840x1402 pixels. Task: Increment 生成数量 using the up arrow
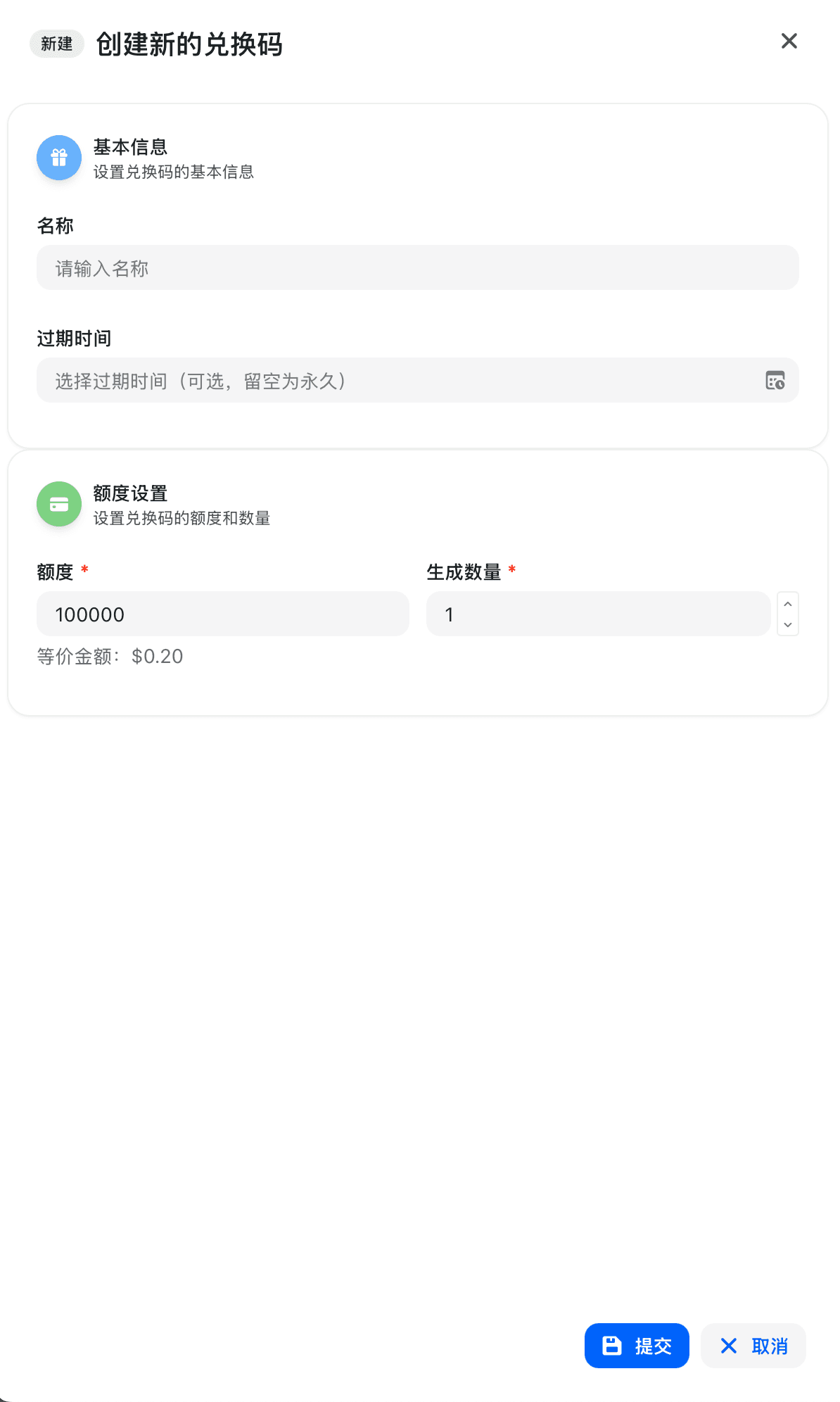pyautogui.click(x=787, y=603)
